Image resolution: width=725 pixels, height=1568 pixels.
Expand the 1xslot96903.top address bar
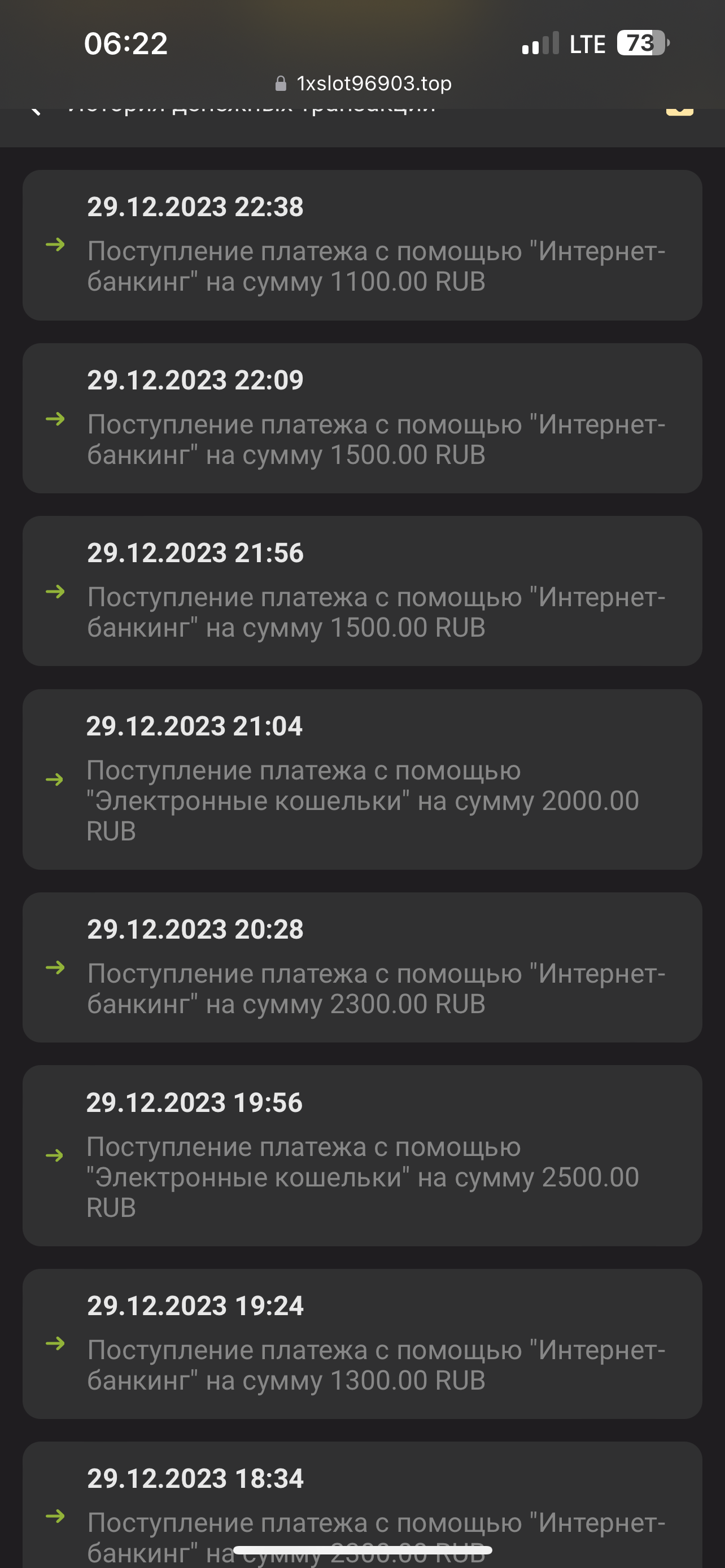tap(364, 84)
